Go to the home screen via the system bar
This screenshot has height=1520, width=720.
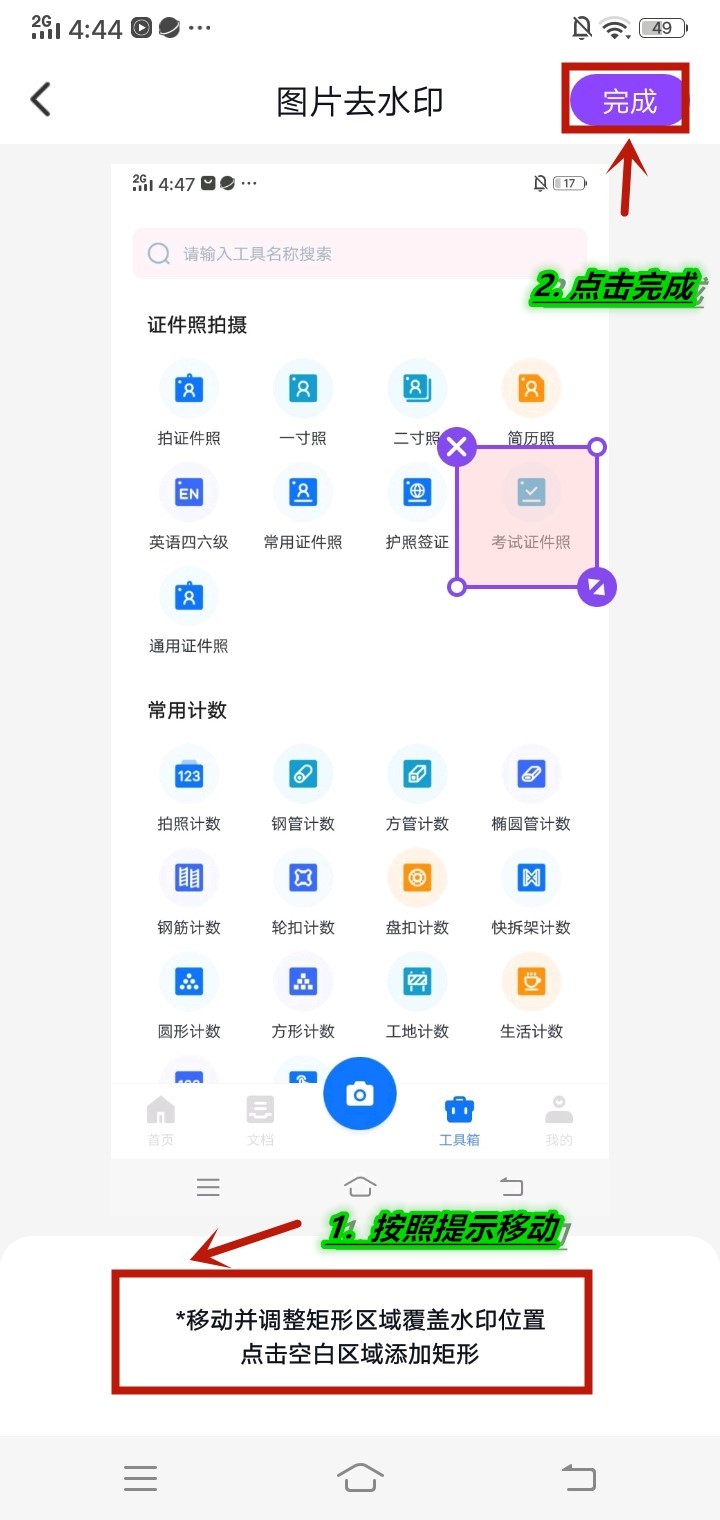pos(360,1477)
